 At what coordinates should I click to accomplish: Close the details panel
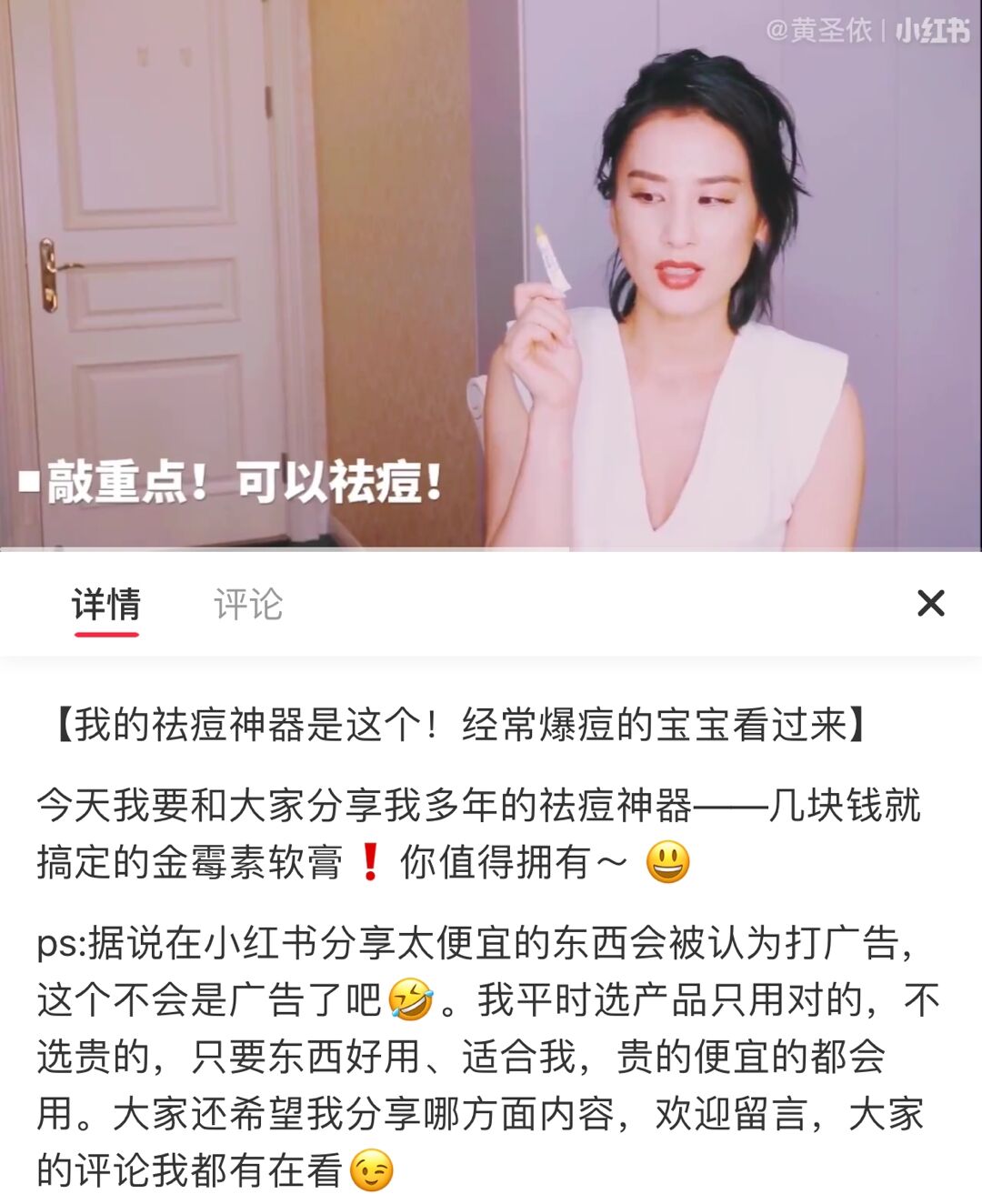pyautogui.click(x=930, y=603)
